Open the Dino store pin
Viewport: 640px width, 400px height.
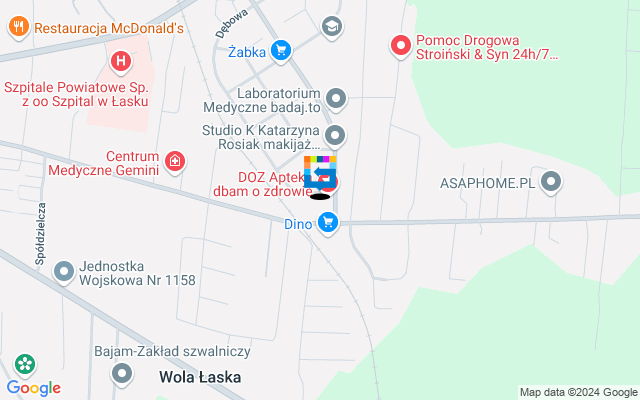coord(327,225)
